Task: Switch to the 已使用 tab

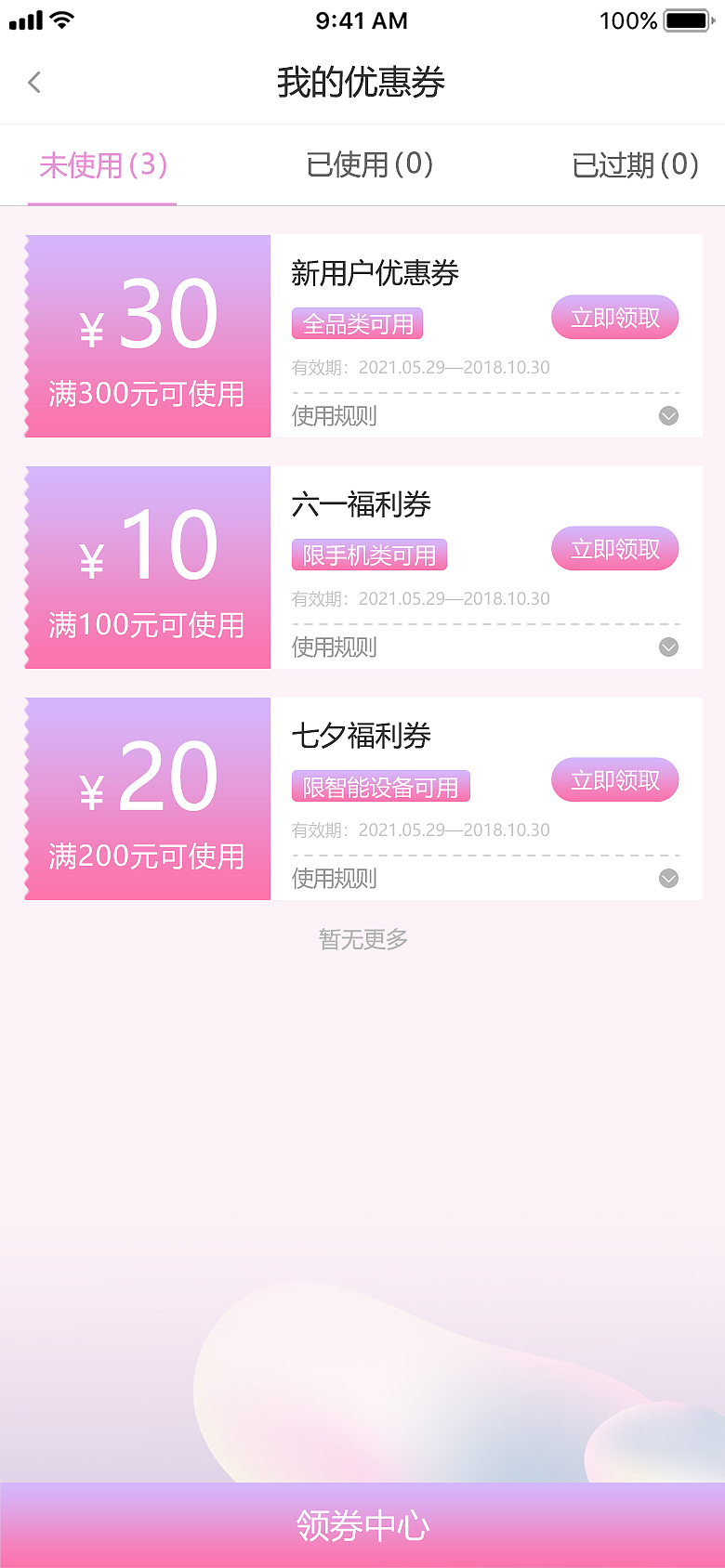Action: tap(370, 164)
